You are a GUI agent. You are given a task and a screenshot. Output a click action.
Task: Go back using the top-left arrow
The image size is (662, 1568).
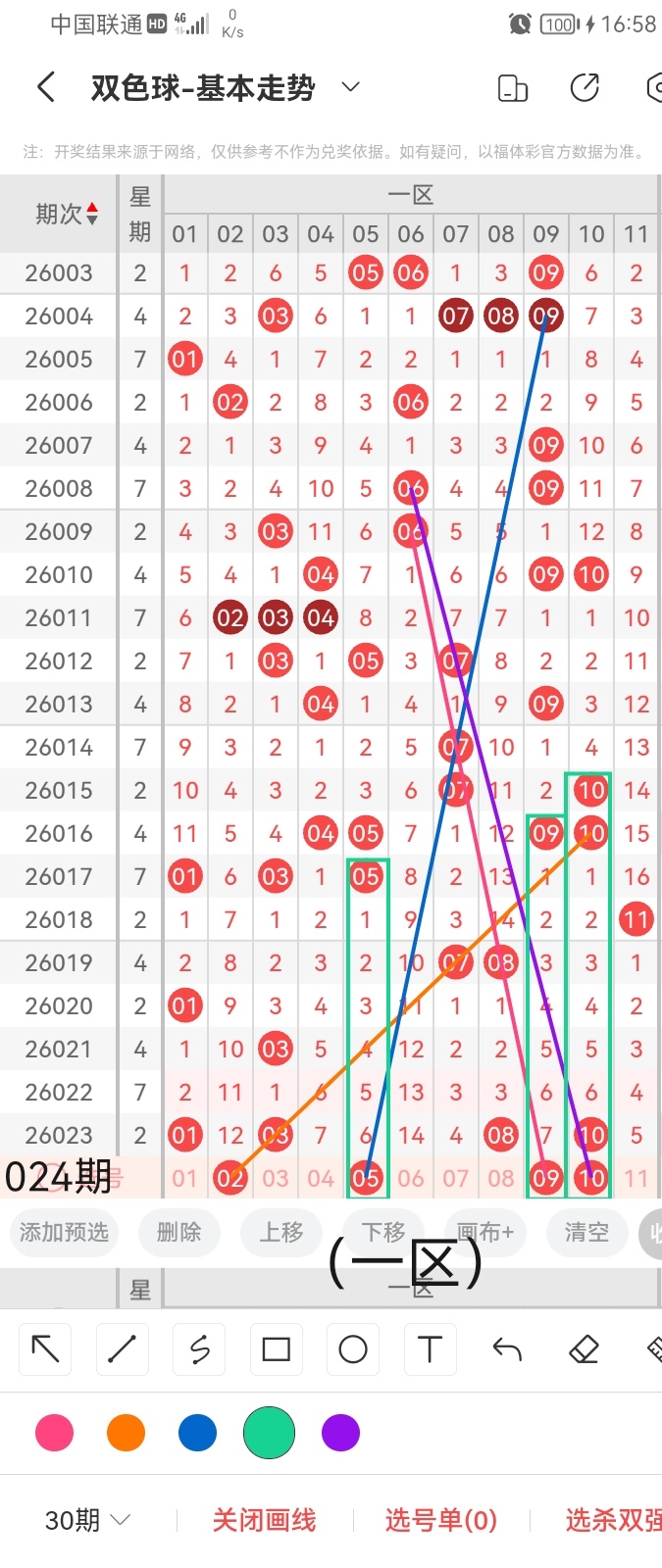click(x=45, y=88)
